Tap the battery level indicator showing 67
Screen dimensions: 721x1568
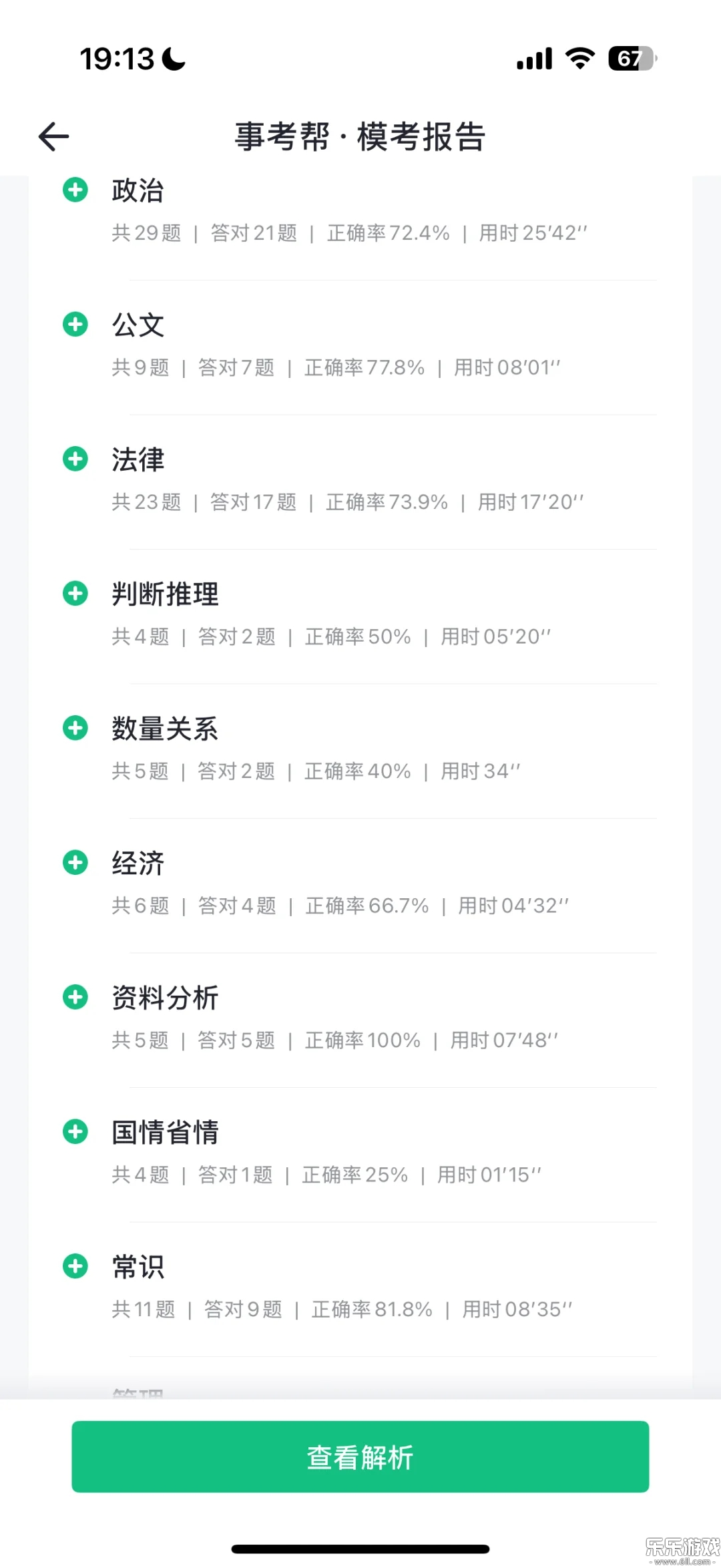(630, 59)
